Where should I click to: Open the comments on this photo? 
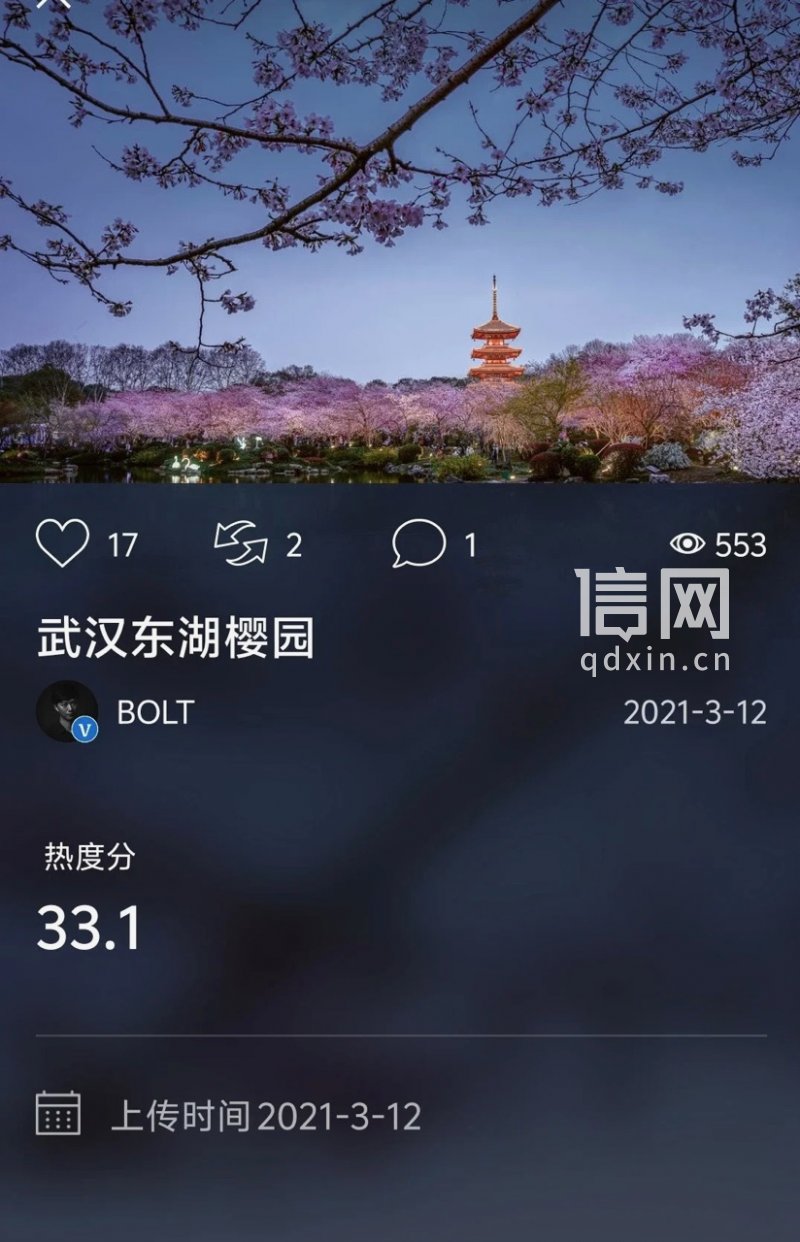click(418, 544)
